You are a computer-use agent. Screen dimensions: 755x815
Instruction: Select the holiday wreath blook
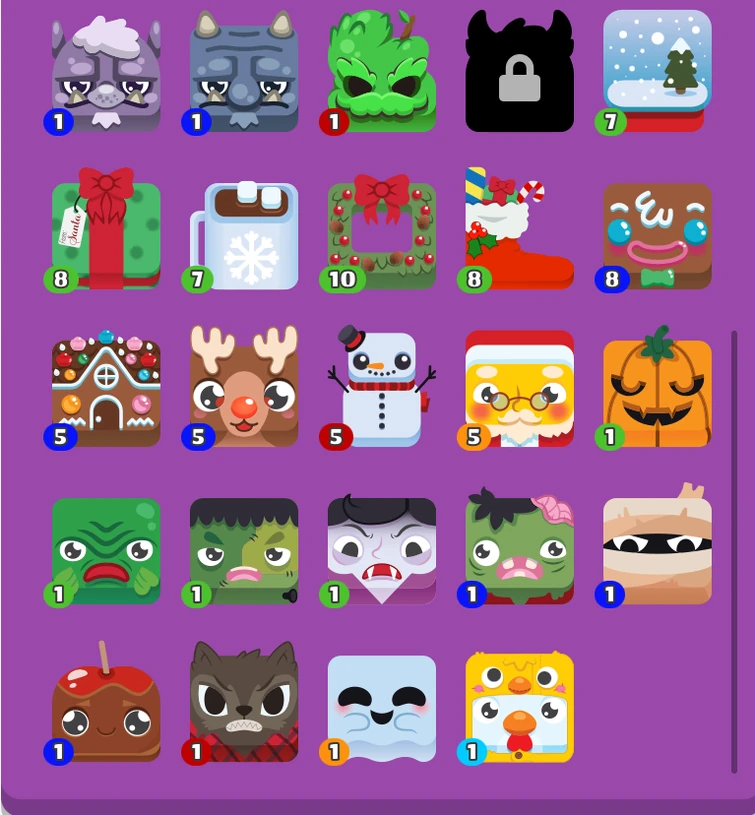[x=382, y=233]
